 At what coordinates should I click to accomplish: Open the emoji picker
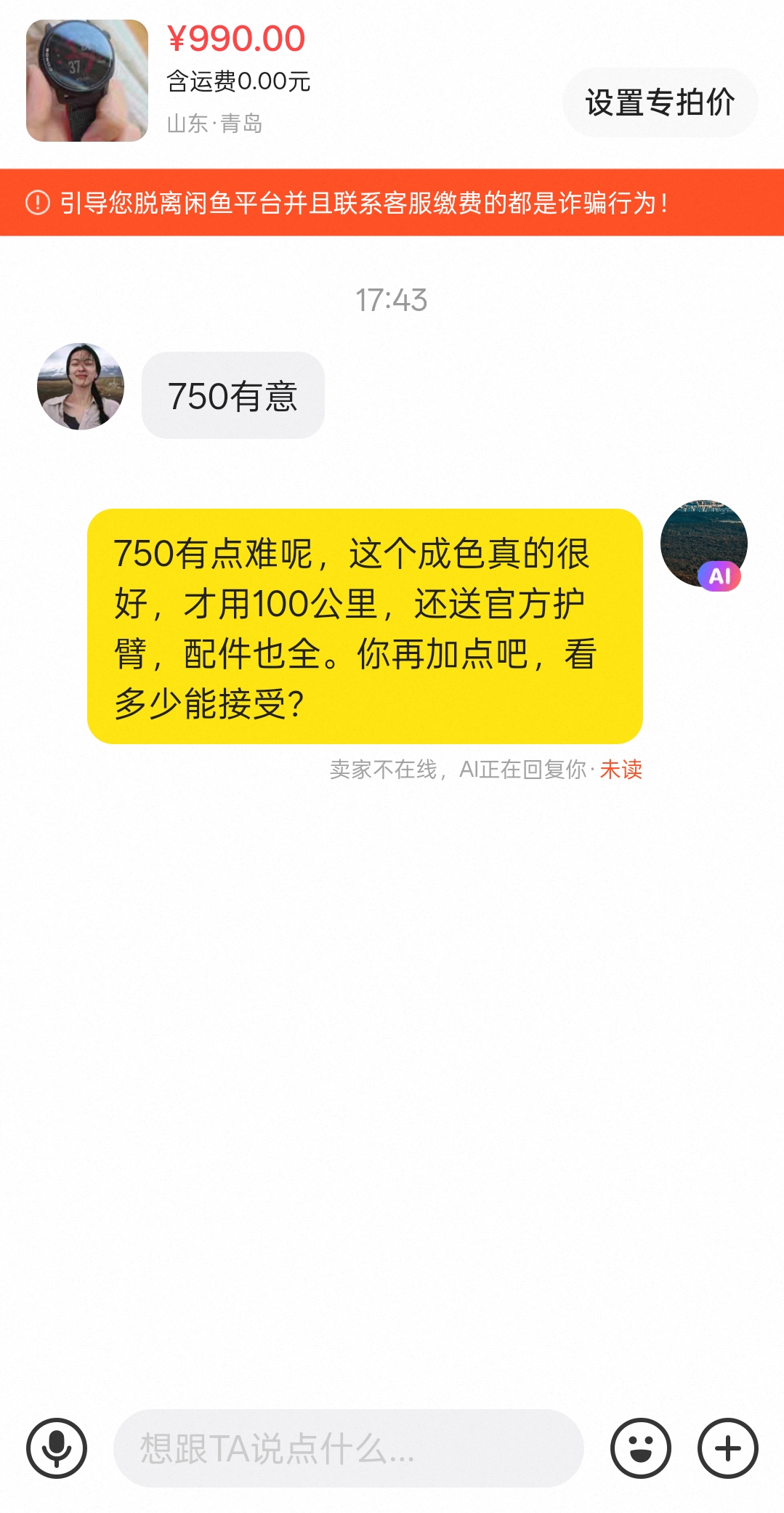(x=641, y=1448)
